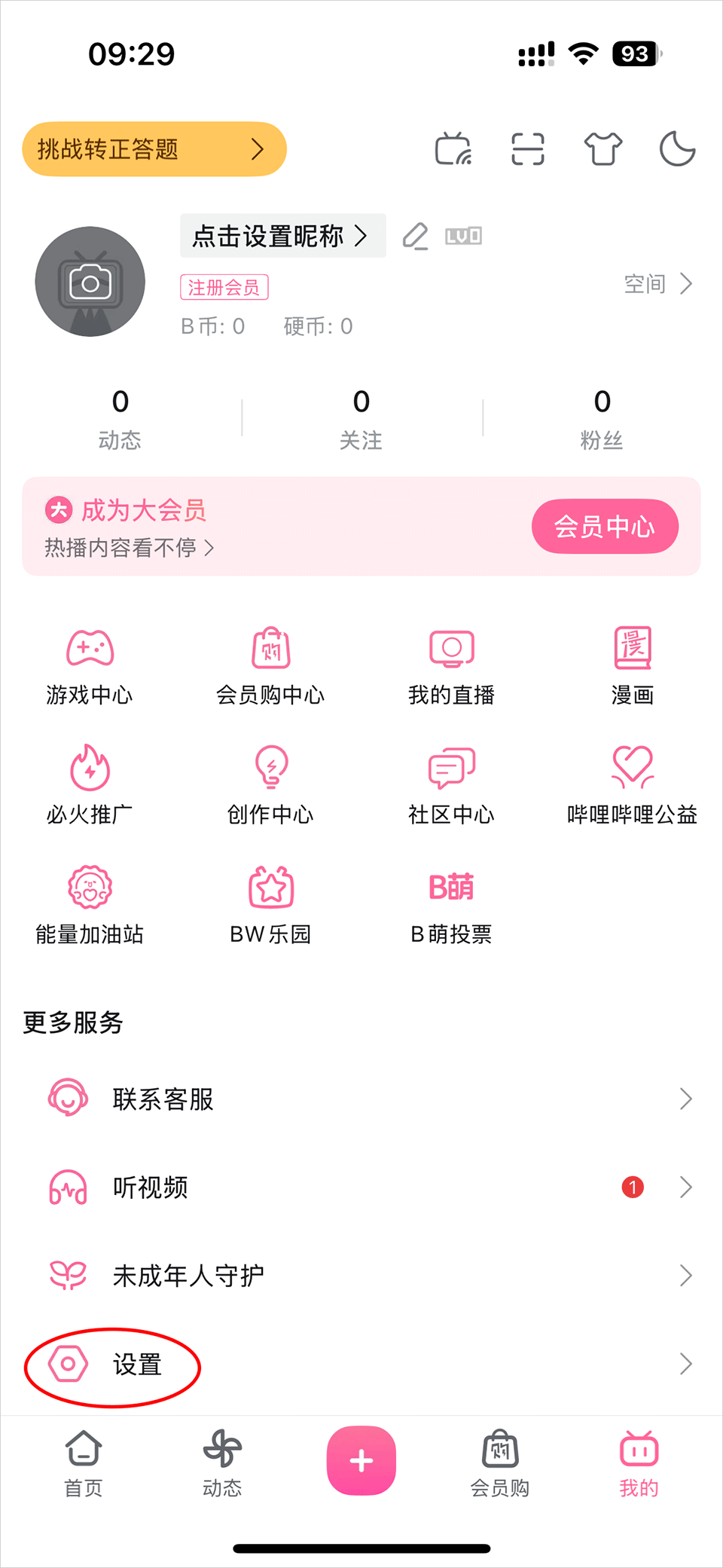Tap 点击设置昵称 to set nickname
The image size is (723, 1568).
[282, 236]
